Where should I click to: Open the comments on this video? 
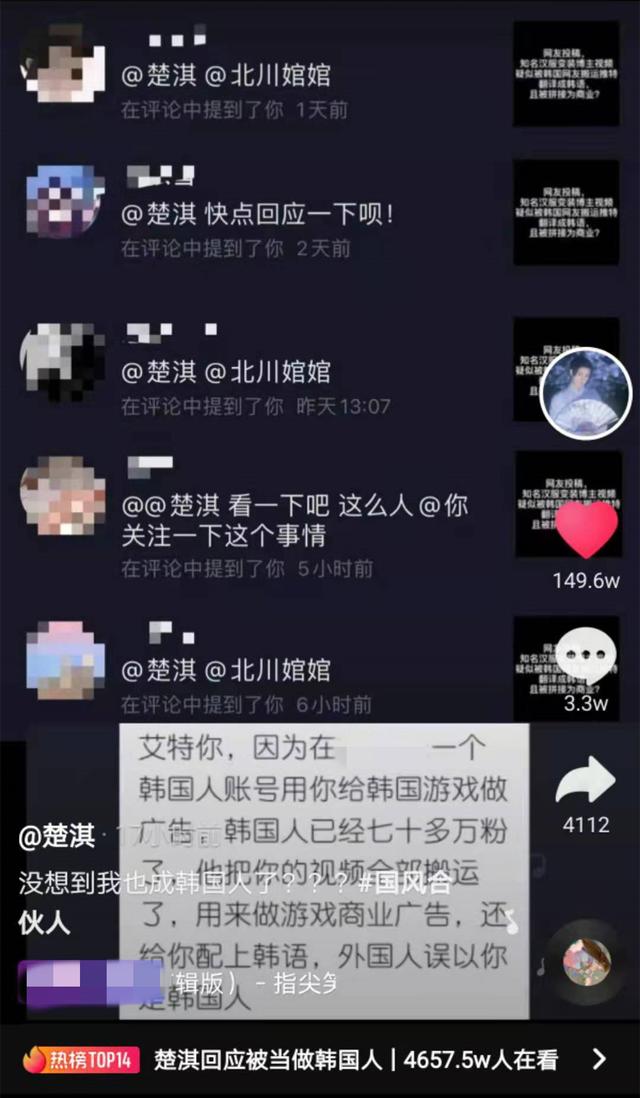point(586,655)
